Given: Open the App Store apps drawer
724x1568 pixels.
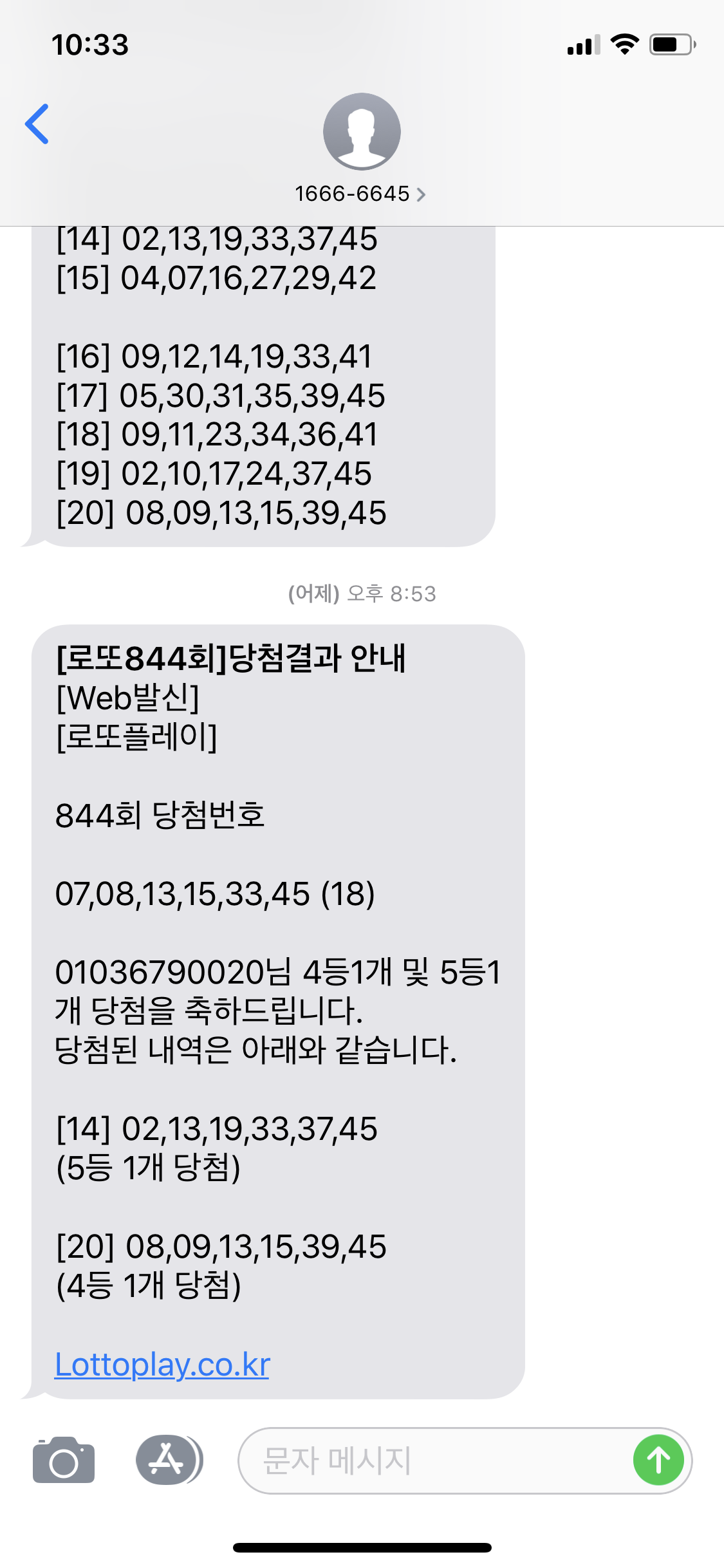Looking at the screenshot, I should coord(168,1460).
